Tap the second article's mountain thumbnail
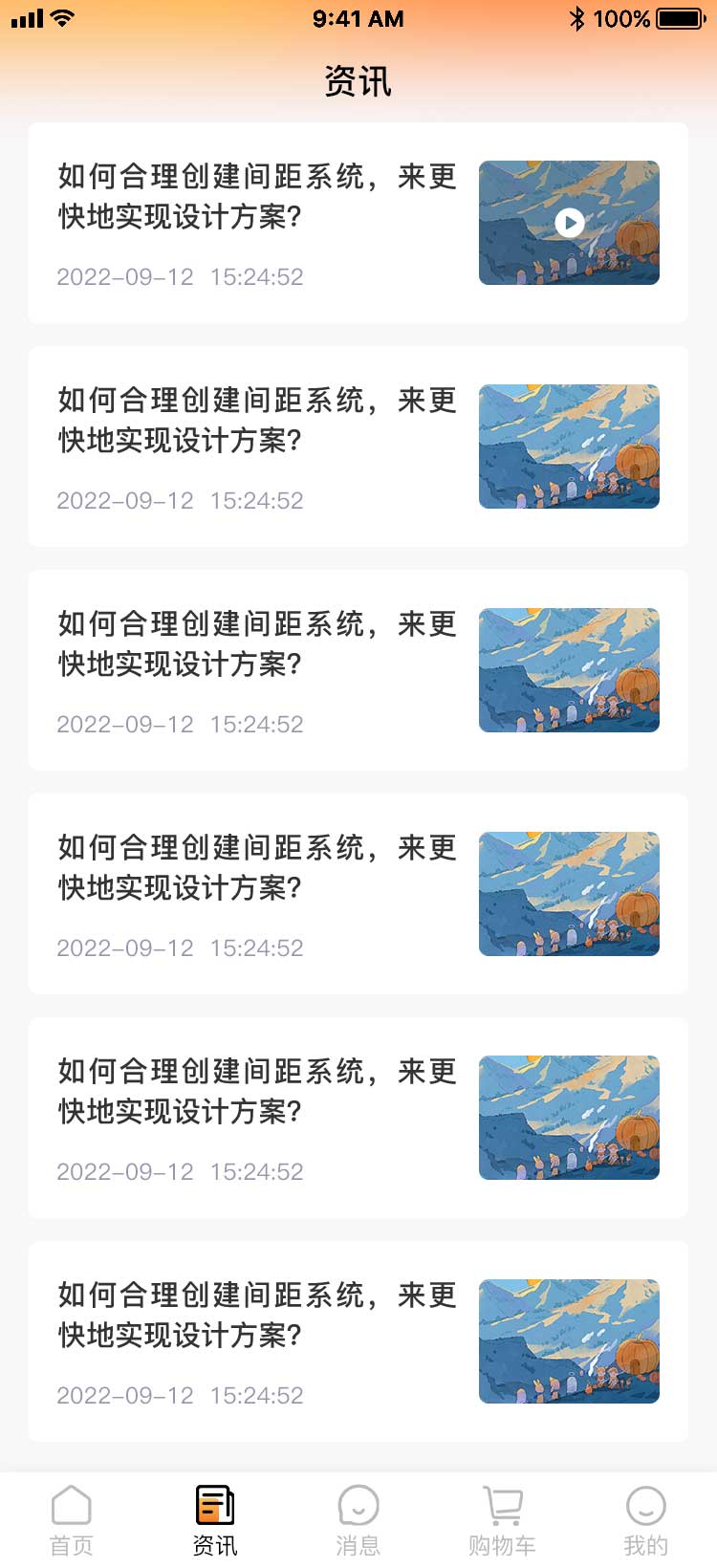The height and width of the screenshot is (1568, 717). coord(568,446)
